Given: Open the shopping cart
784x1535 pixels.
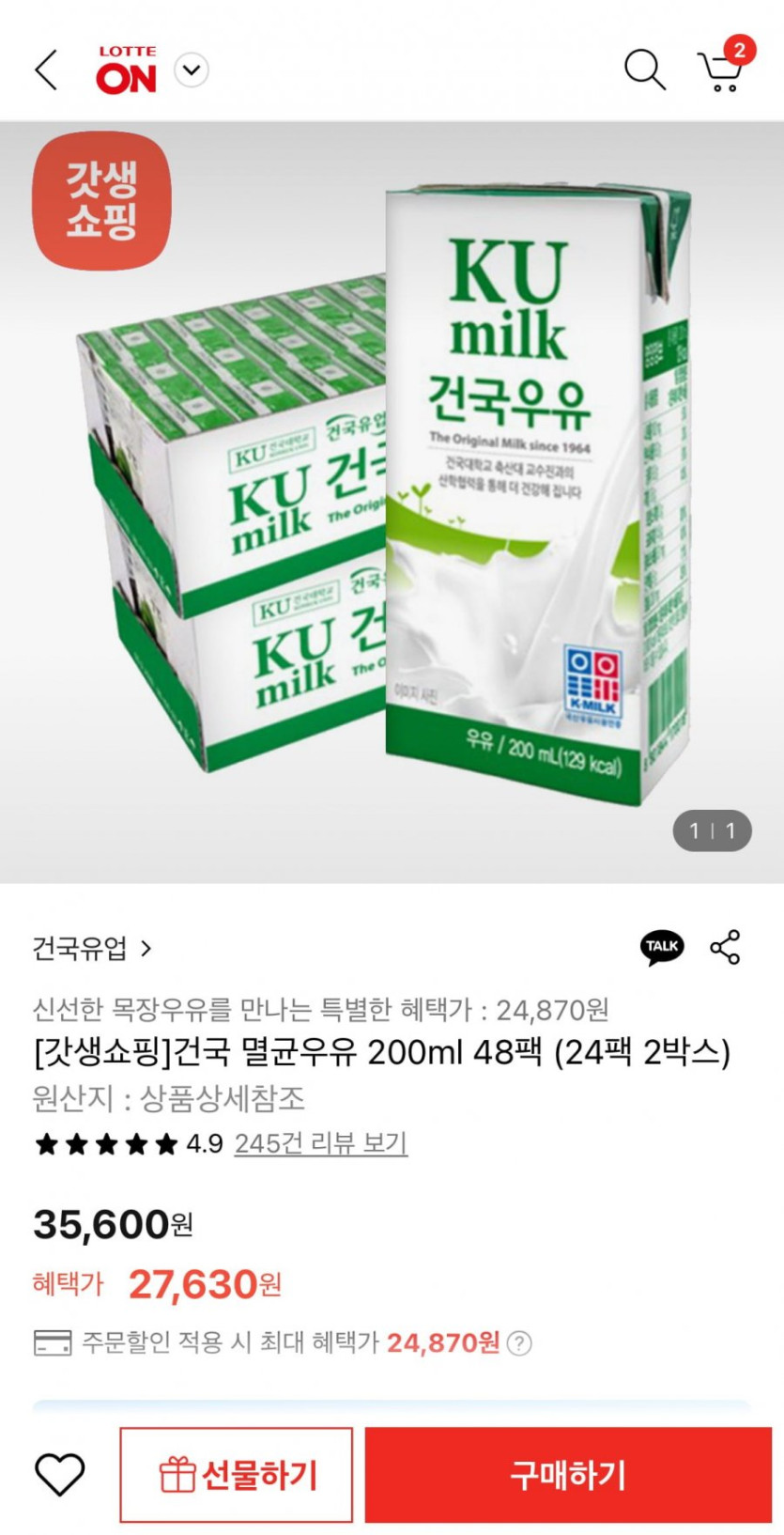Looking at the screenshot, I should pos(721,70).
